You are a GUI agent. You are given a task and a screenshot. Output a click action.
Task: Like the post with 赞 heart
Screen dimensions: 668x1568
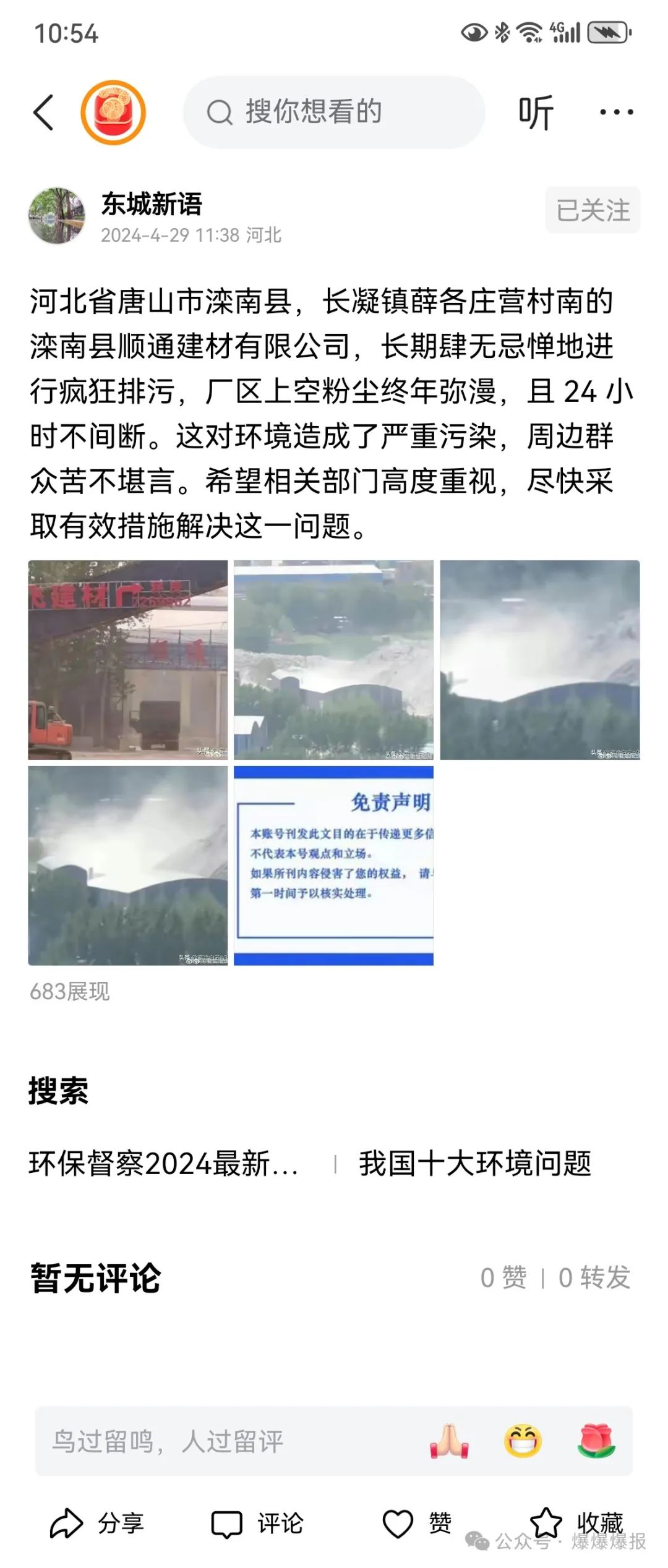click(417, 1523)
